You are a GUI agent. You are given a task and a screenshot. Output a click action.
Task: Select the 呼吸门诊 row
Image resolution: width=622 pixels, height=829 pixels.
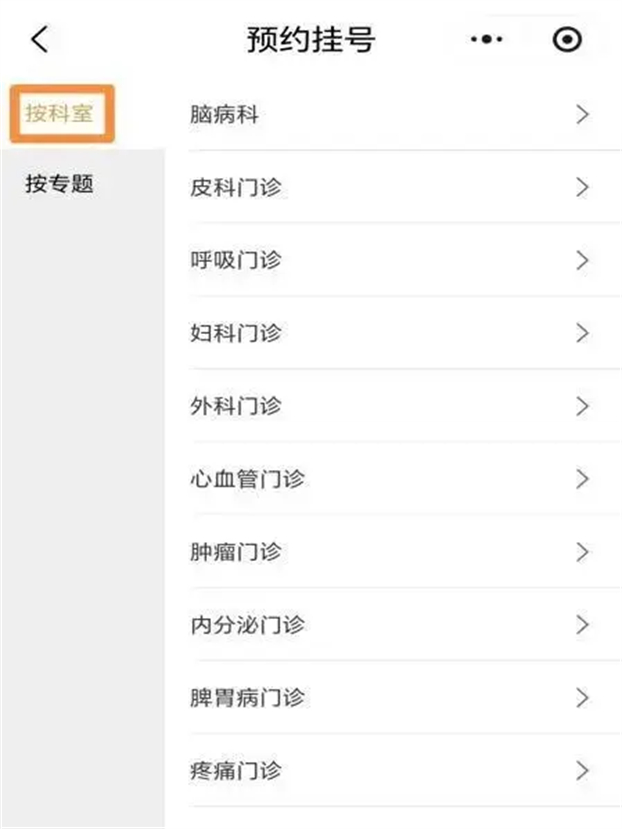[390, 260]
